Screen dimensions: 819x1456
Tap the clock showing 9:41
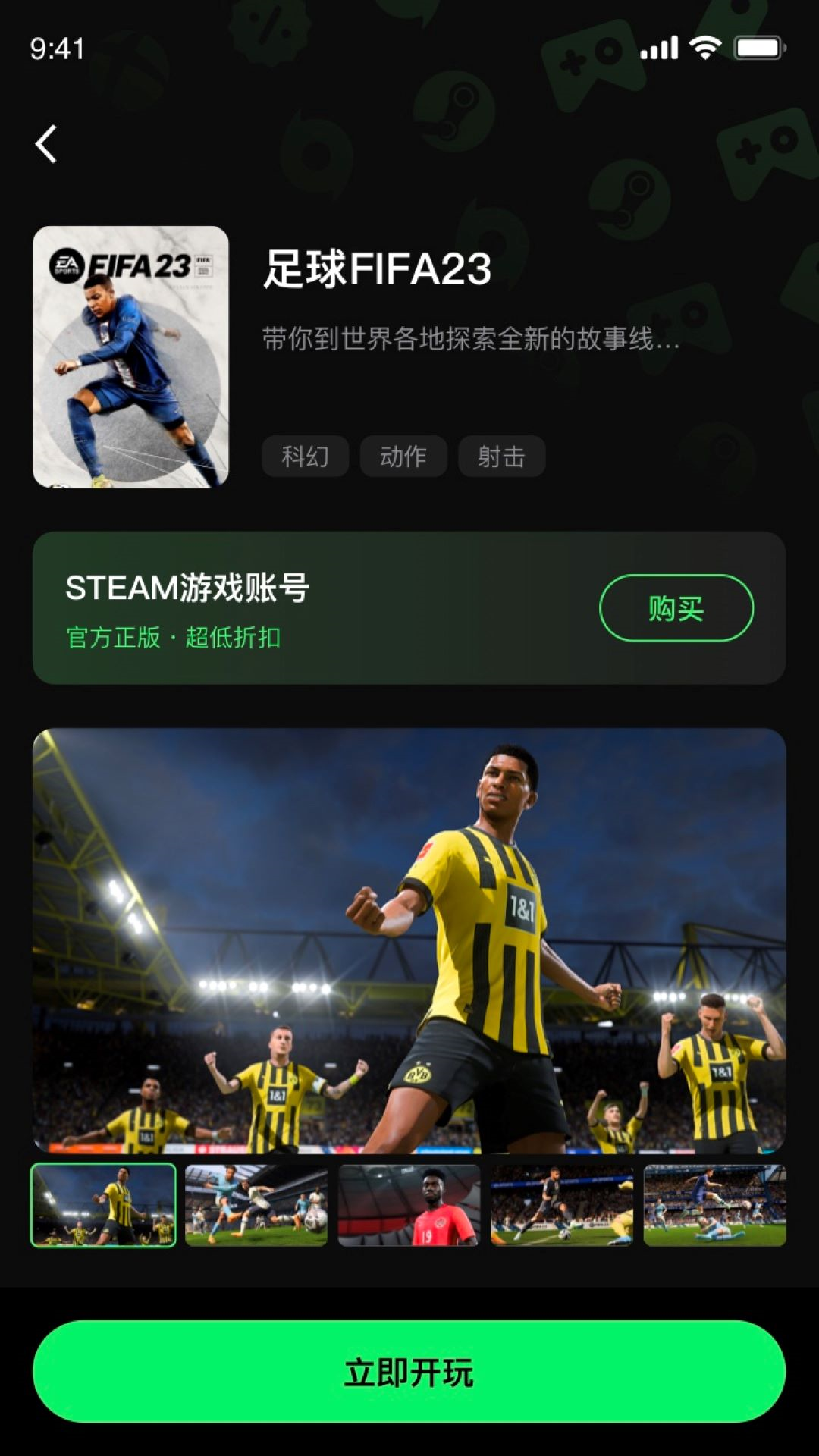pos(56,47)
